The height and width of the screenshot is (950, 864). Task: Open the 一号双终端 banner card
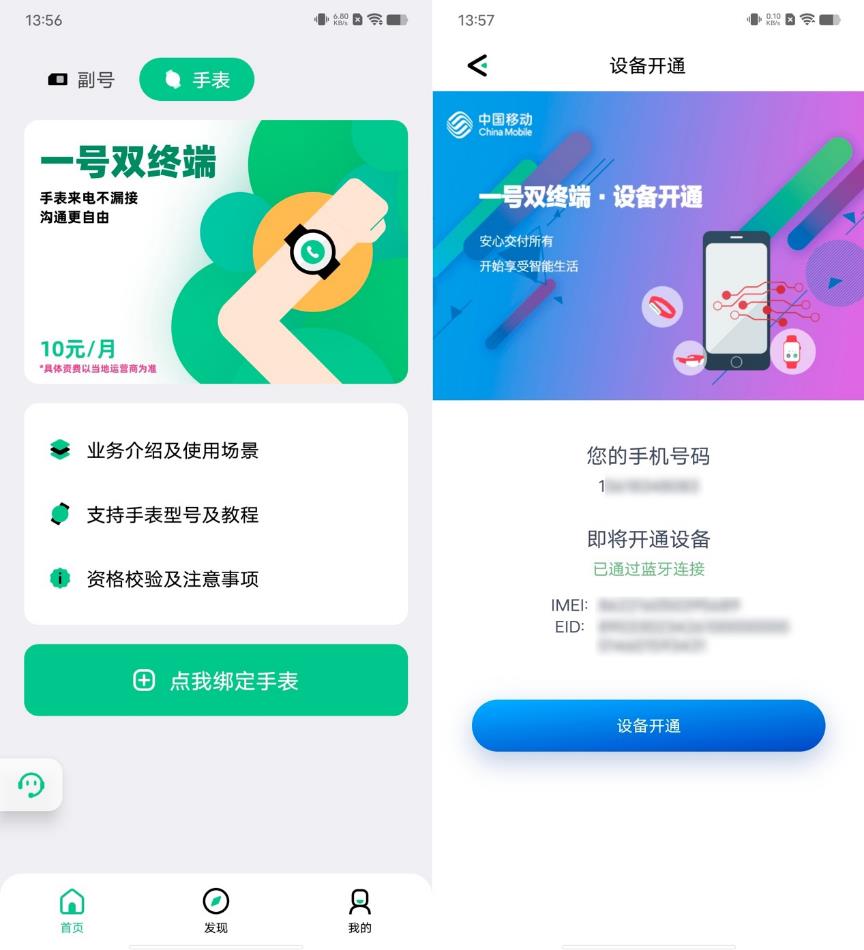[216, 252]
